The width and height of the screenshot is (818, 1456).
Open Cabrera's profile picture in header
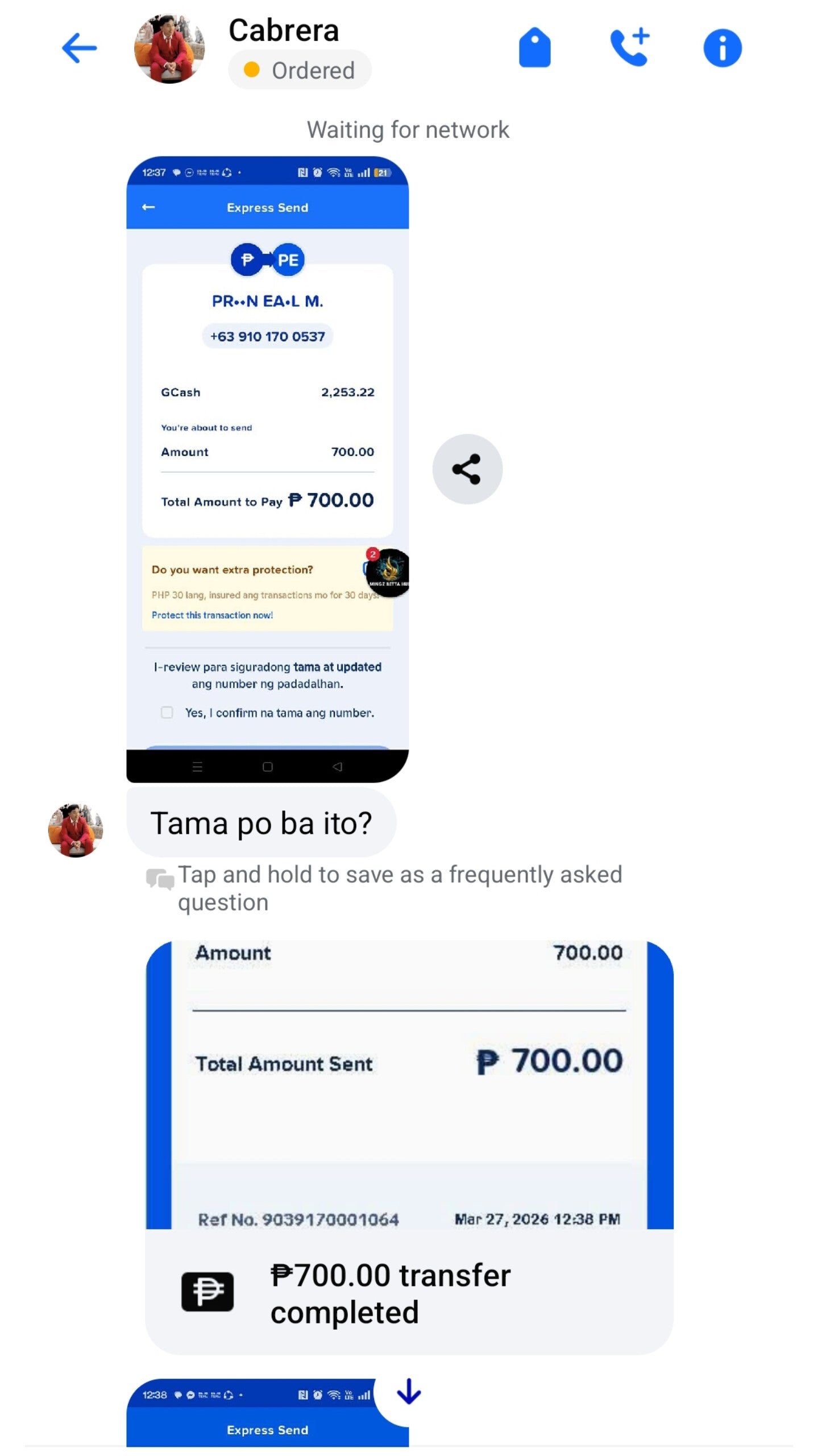point(169,49)
